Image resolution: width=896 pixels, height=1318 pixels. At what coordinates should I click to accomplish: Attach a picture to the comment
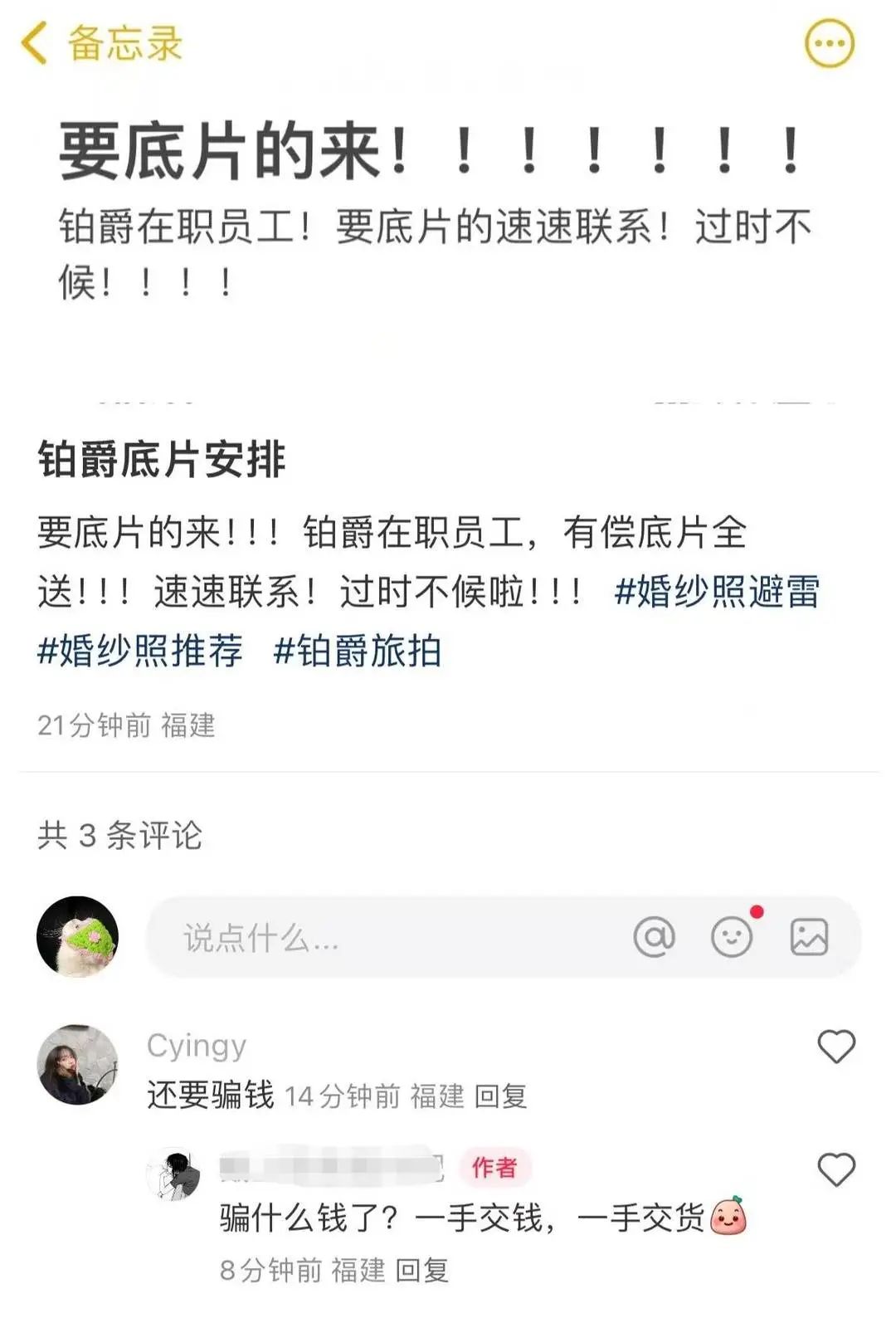tap(808, 938)
